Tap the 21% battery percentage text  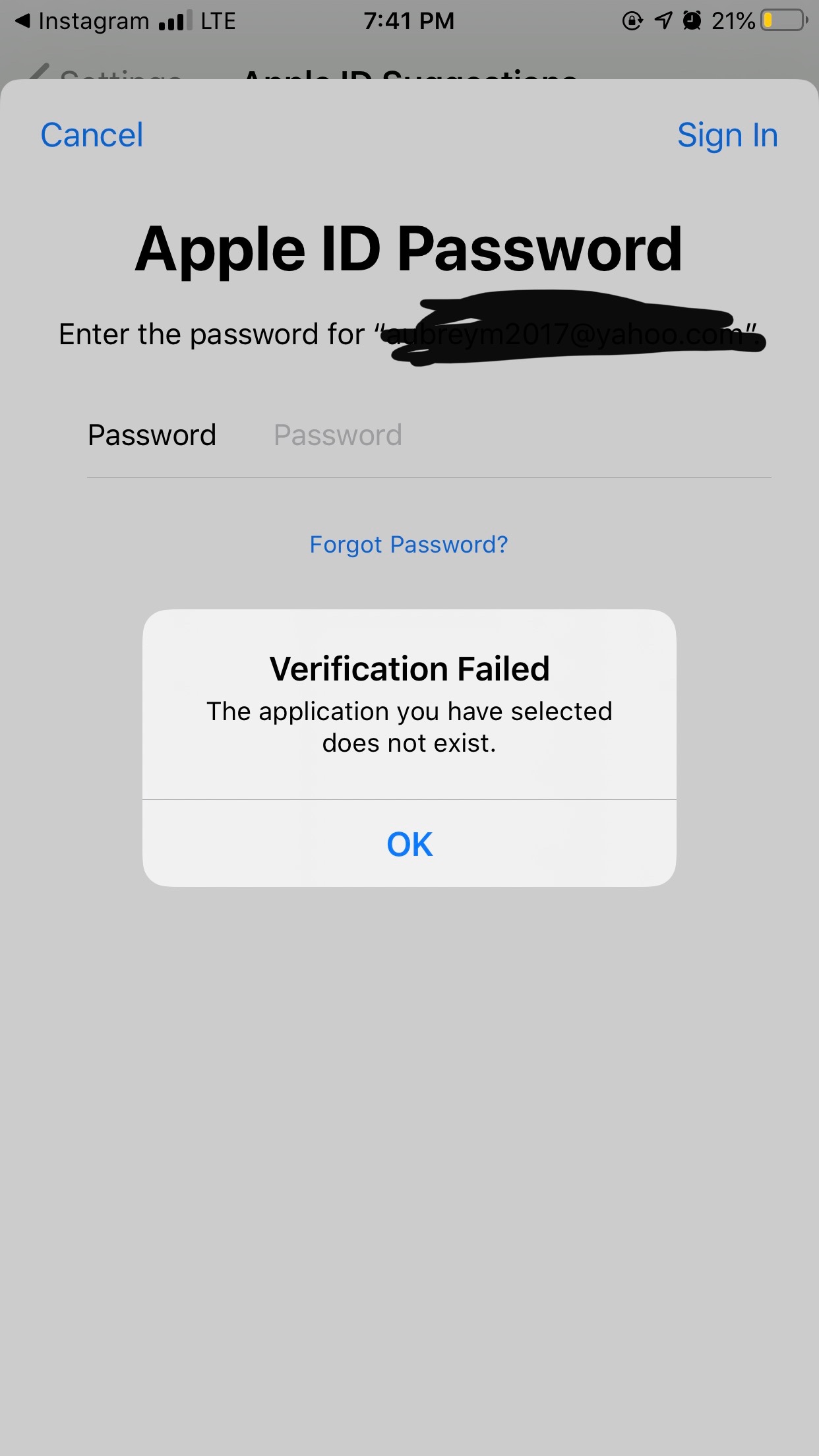732,20
